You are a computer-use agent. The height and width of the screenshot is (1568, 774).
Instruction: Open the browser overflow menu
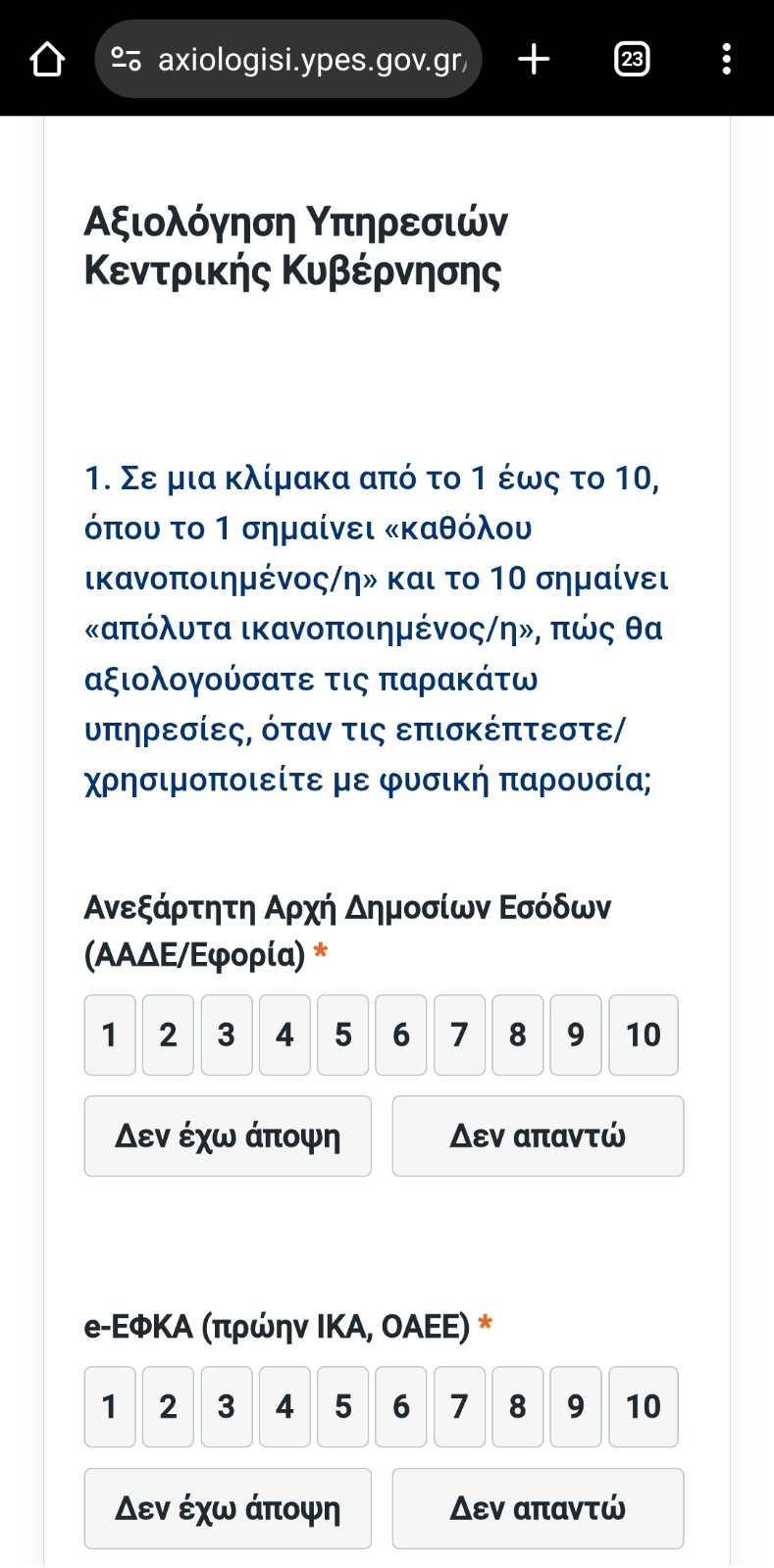click(726, 60)
